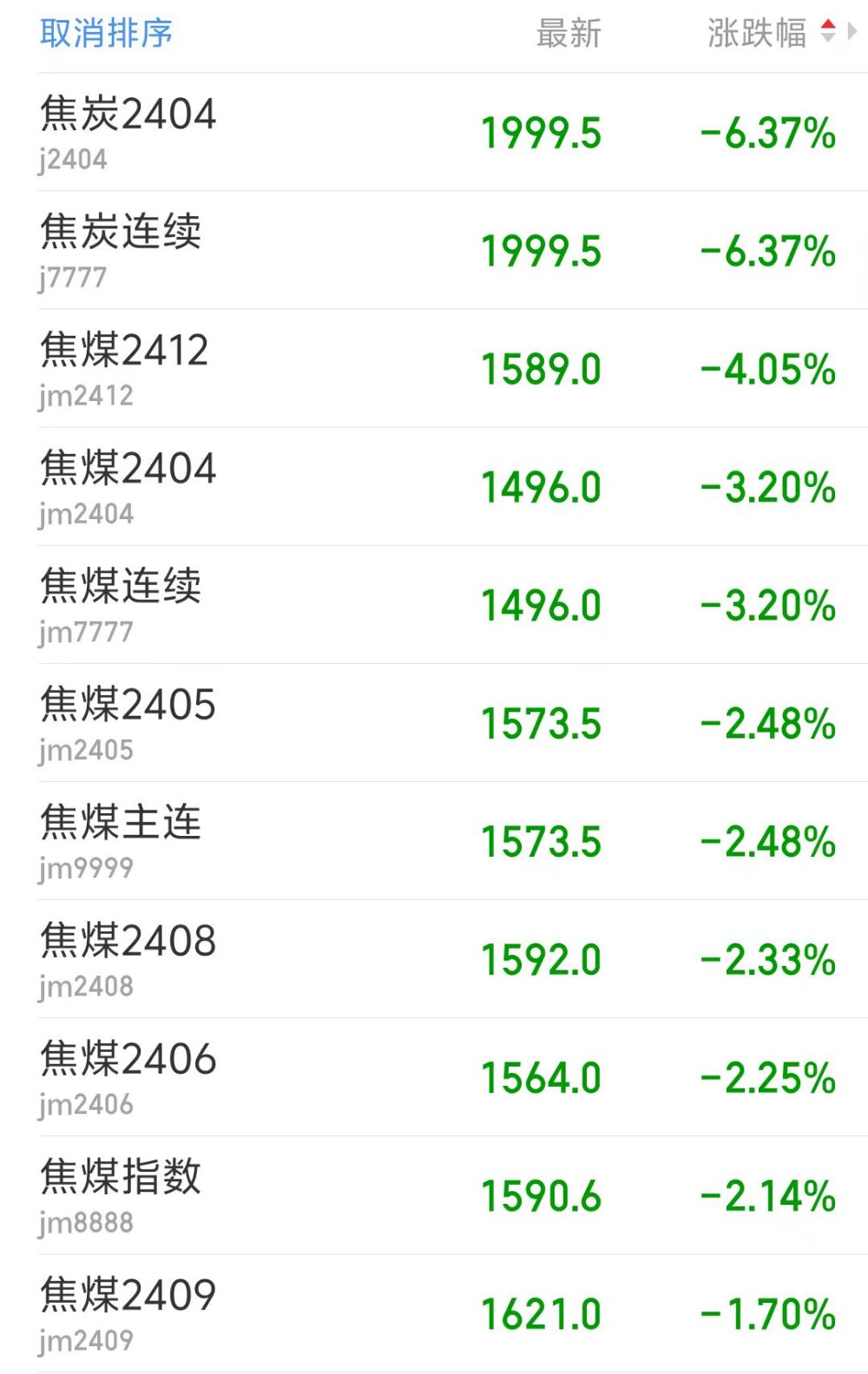
Task: Open 焦煤2409 futures quote
Action: (x=128, y=1312)
